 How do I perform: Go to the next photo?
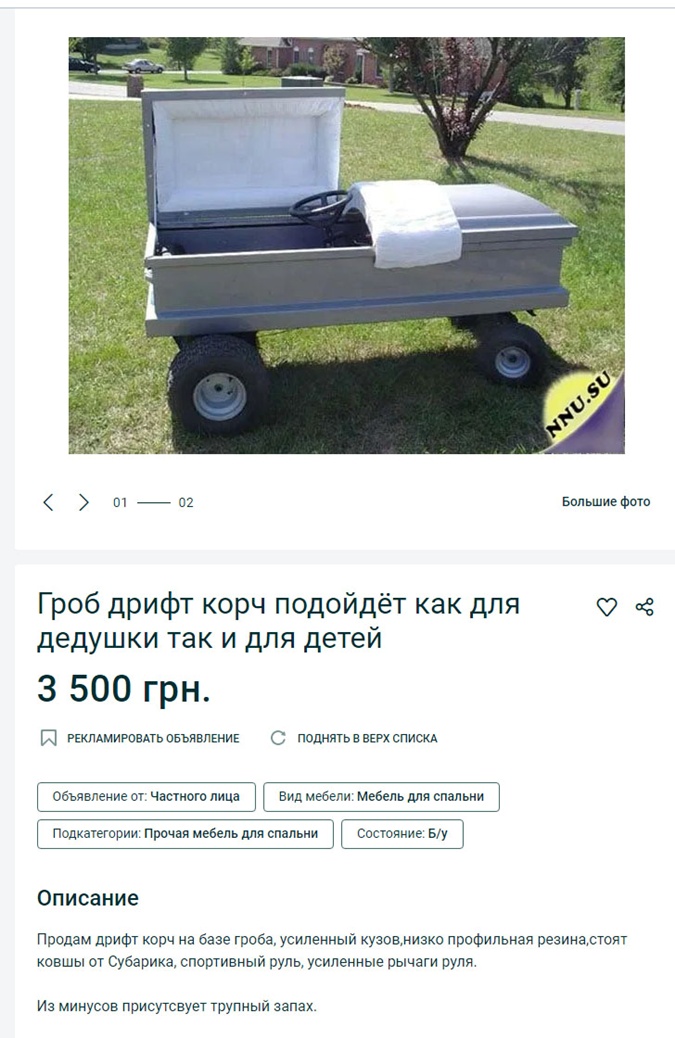click(84, 502)
